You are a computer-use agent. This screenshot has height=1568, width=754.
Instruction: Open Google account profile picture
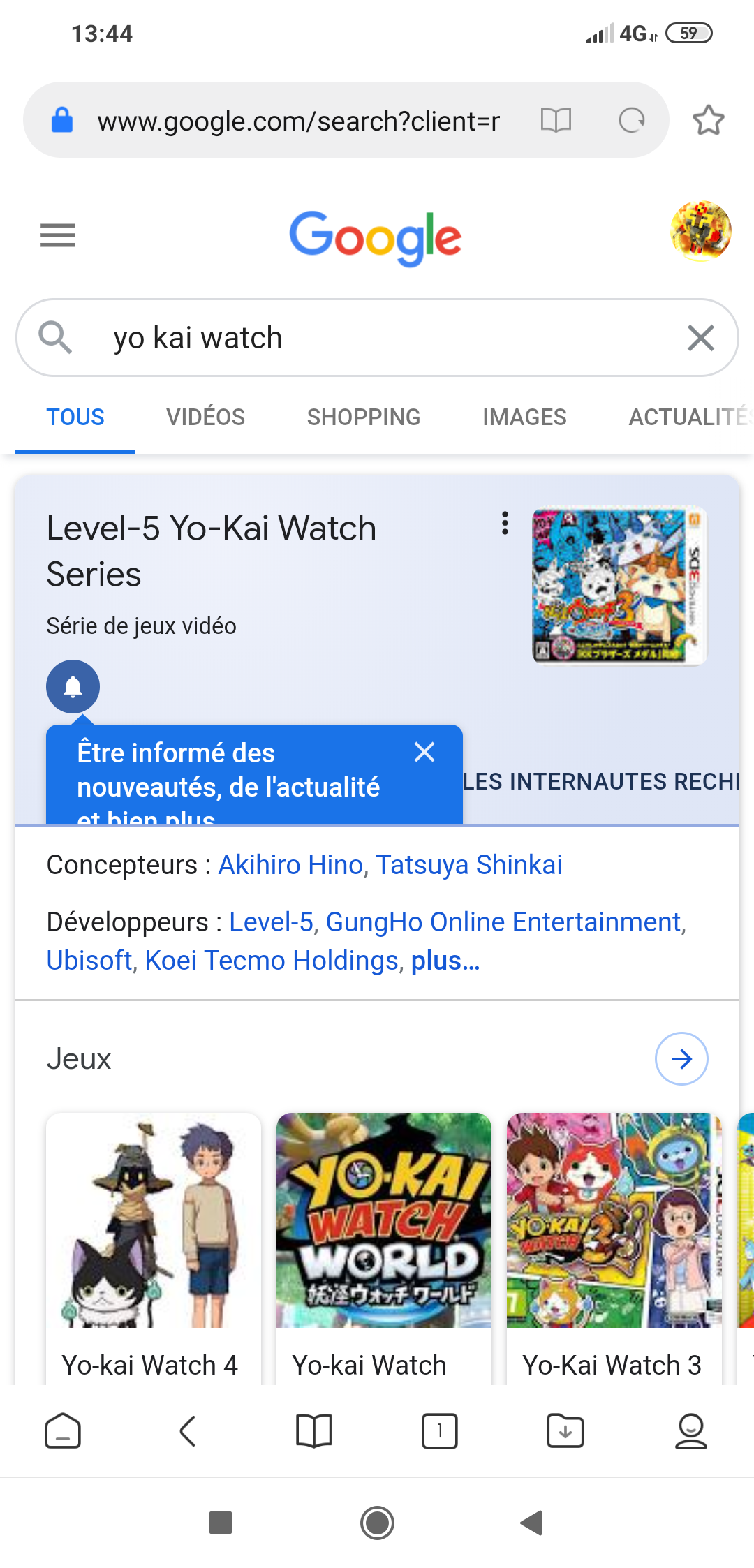coord(700,232)
